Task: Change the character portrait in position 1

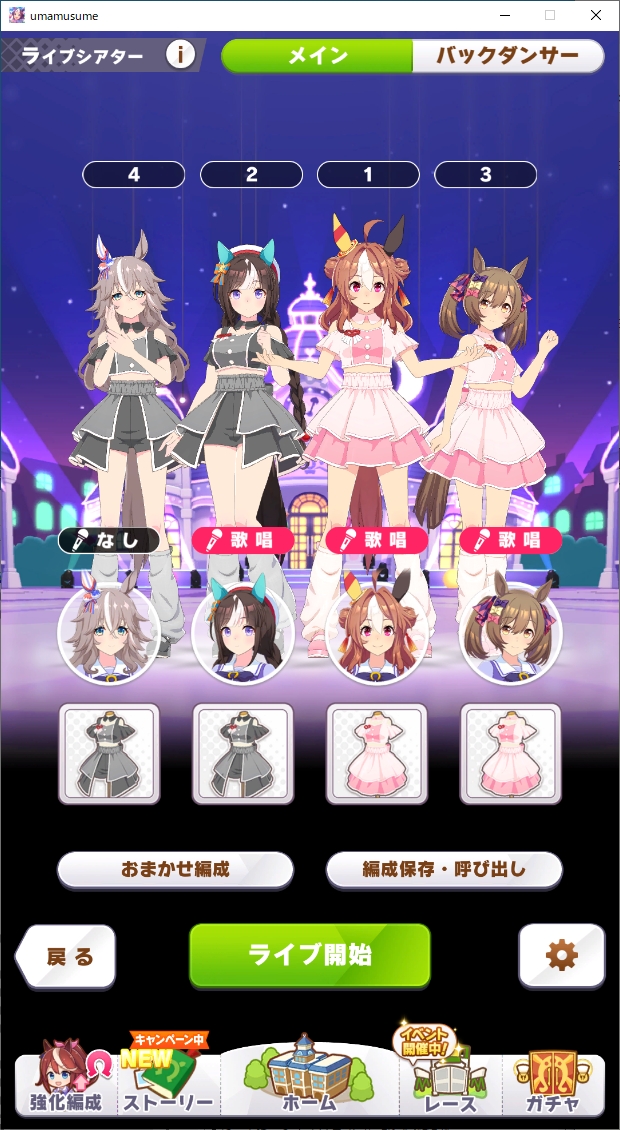Action: [376, 633]
